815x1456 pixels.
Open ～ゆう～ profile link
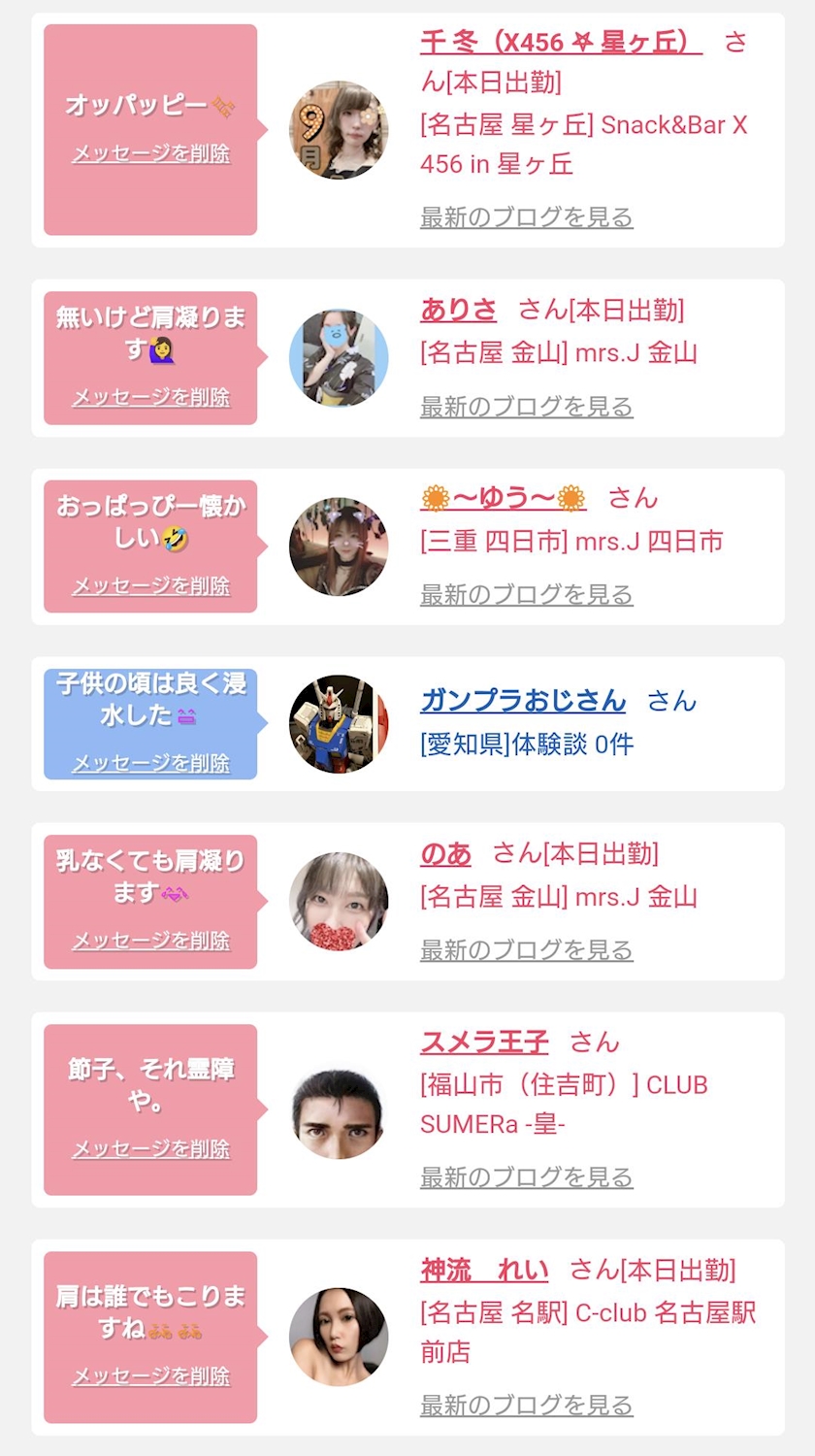(503, 499)
